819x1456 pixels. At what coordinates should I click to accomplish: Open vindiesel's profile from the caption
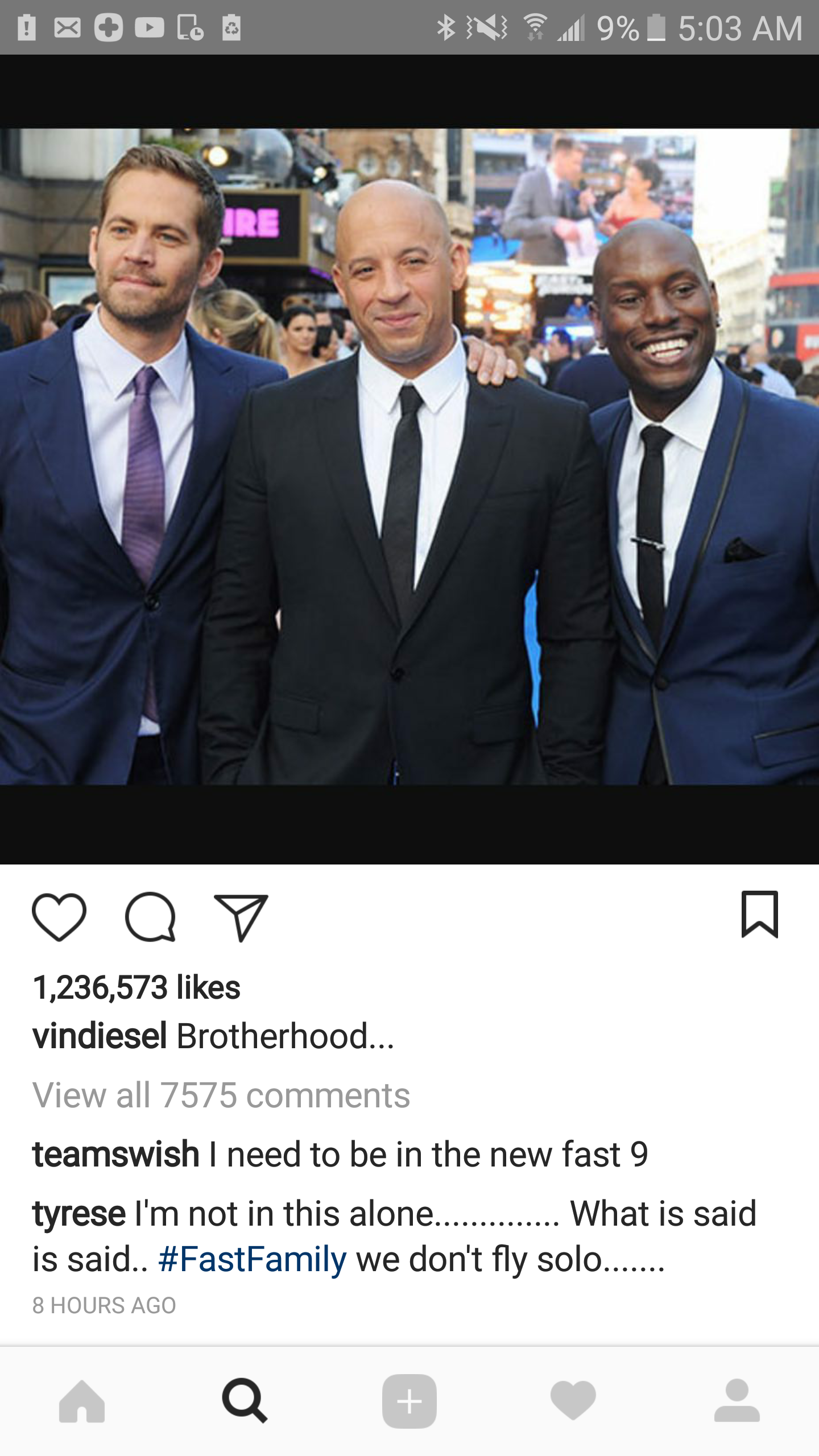(100, 1036)
